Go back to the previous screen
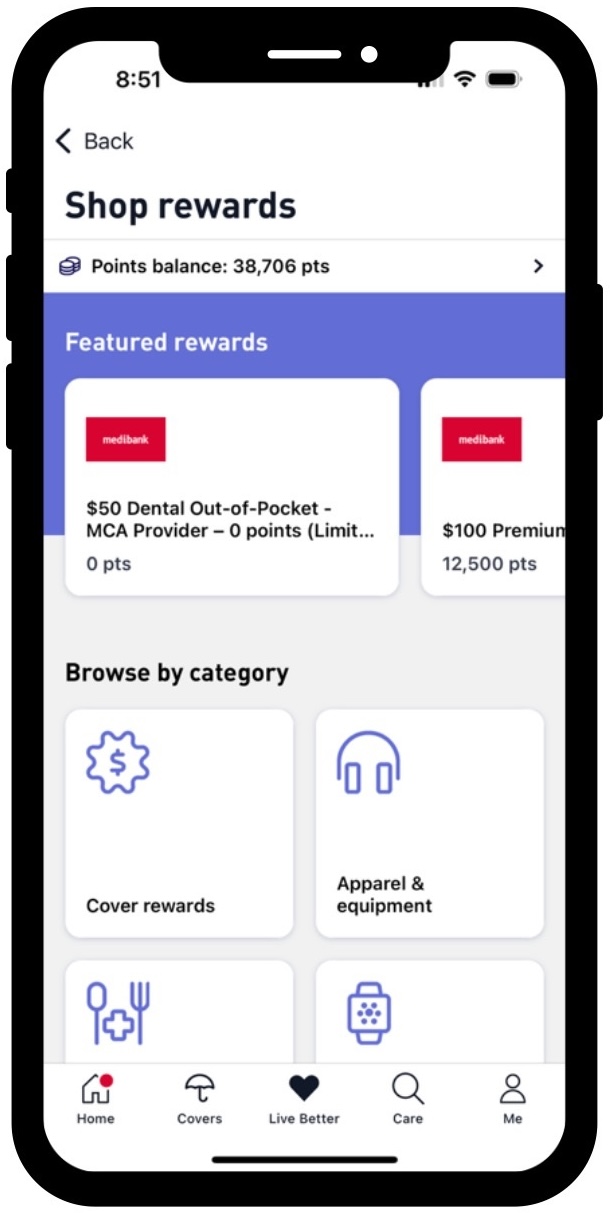 click(94, 141)
